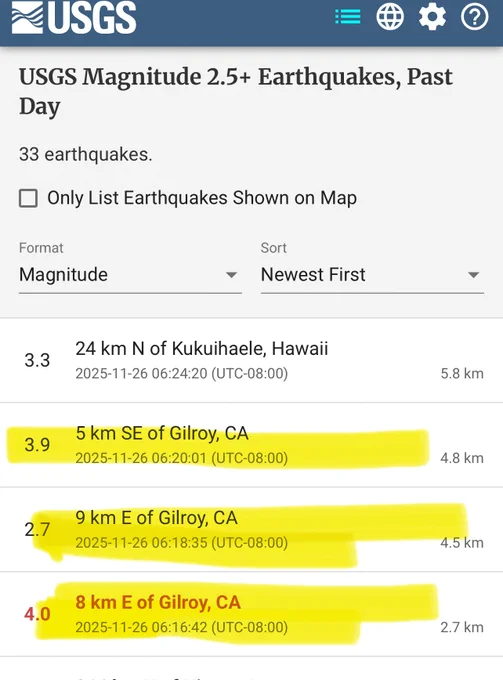Open the settings gear
Image resolution: width=503 pixels, height=680 pixels.
(x=432, y=16)
